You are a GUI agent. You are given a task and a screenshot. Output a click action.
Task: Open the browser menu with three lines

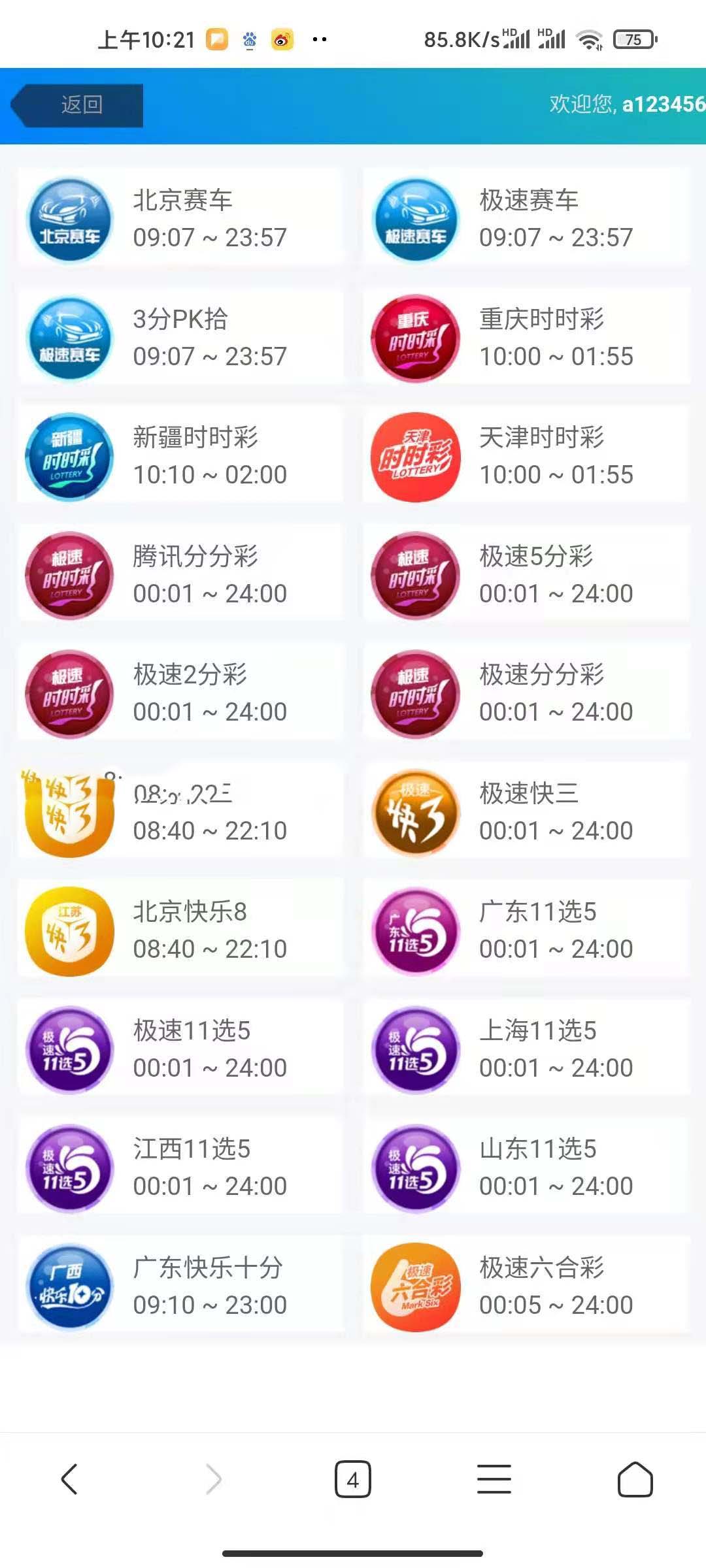[x=494, y=1479]
